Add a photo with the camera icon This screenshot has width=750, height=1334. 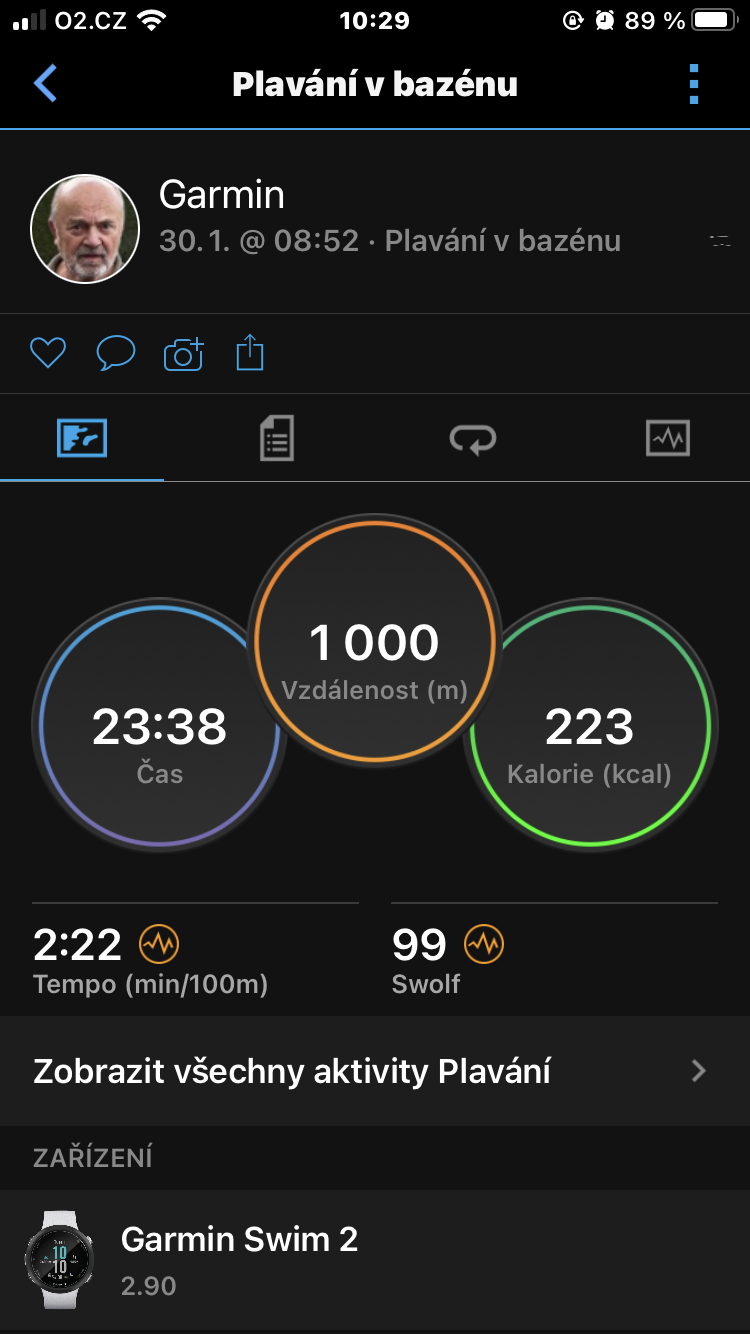click(183, 353)
